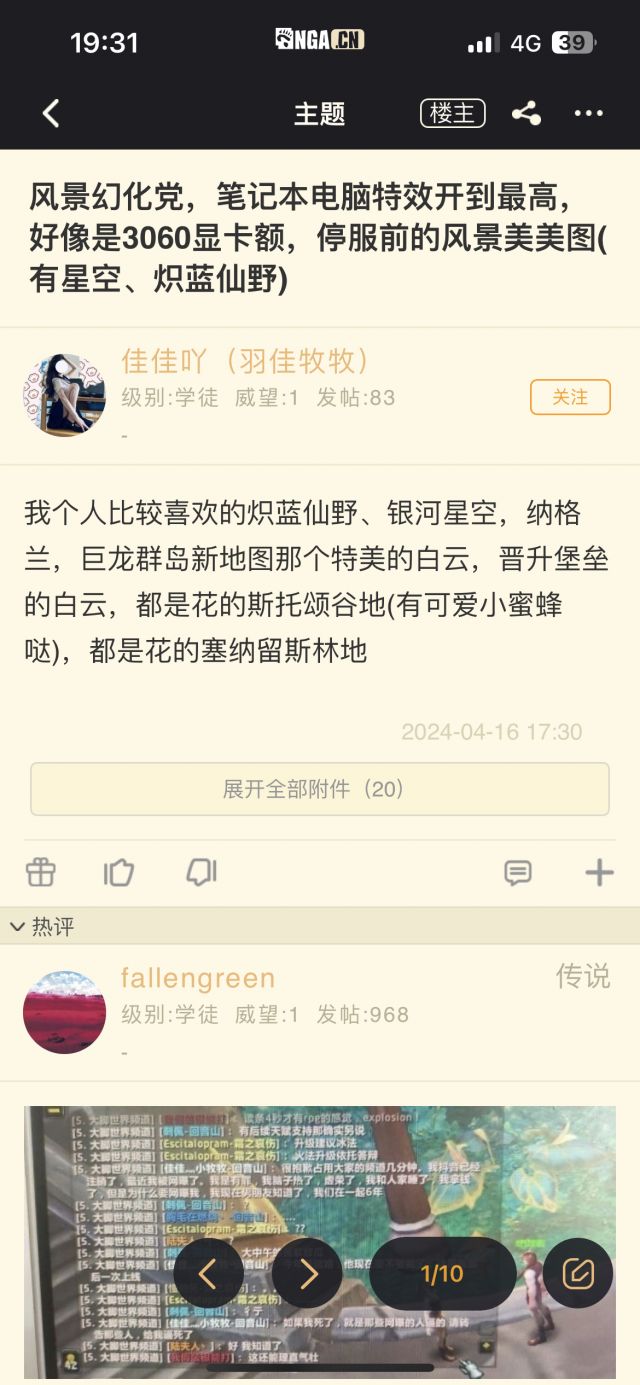Open 佳佳吖's profile avatar
This screenshot has height=1385, width=640.
pos(64,395)
